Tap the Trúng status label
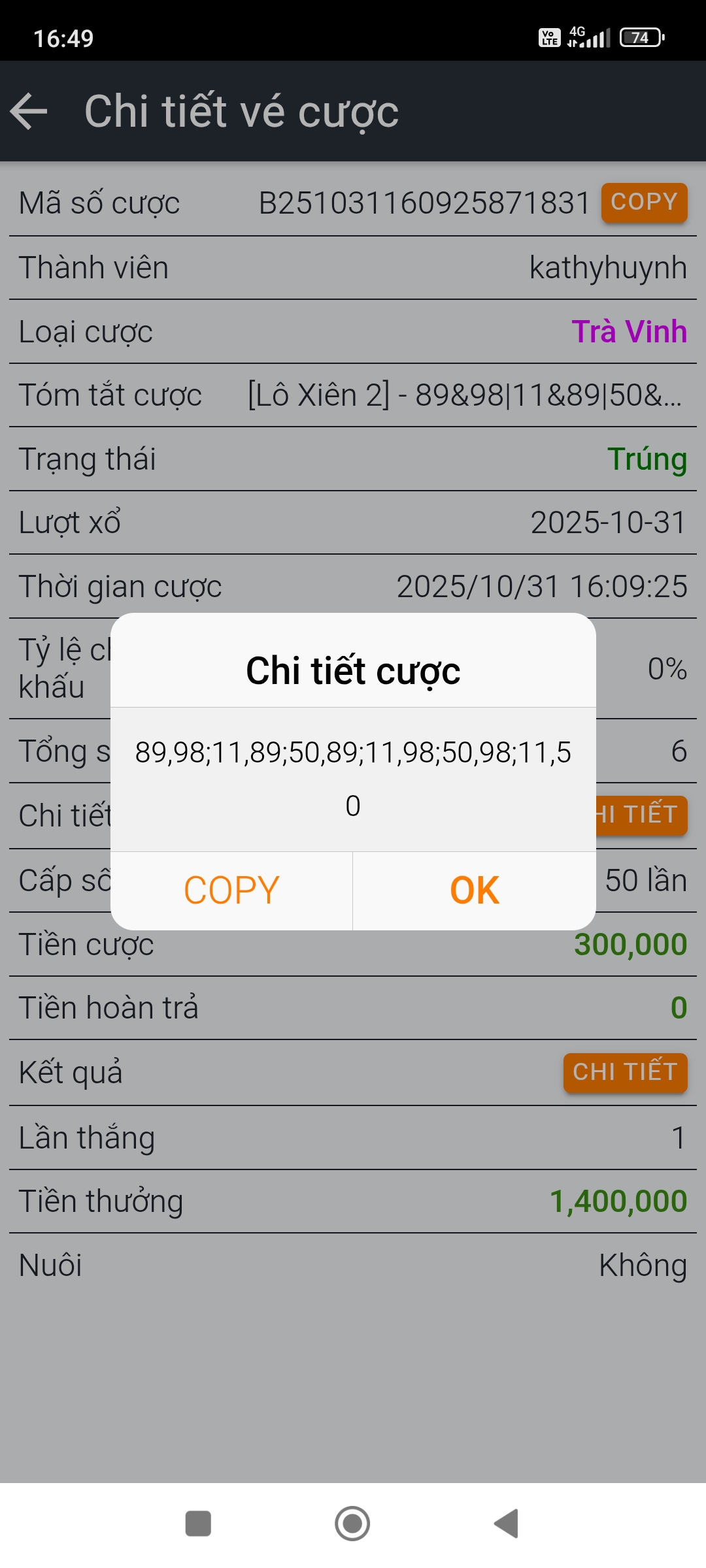706x1568 pixels. 647,459
